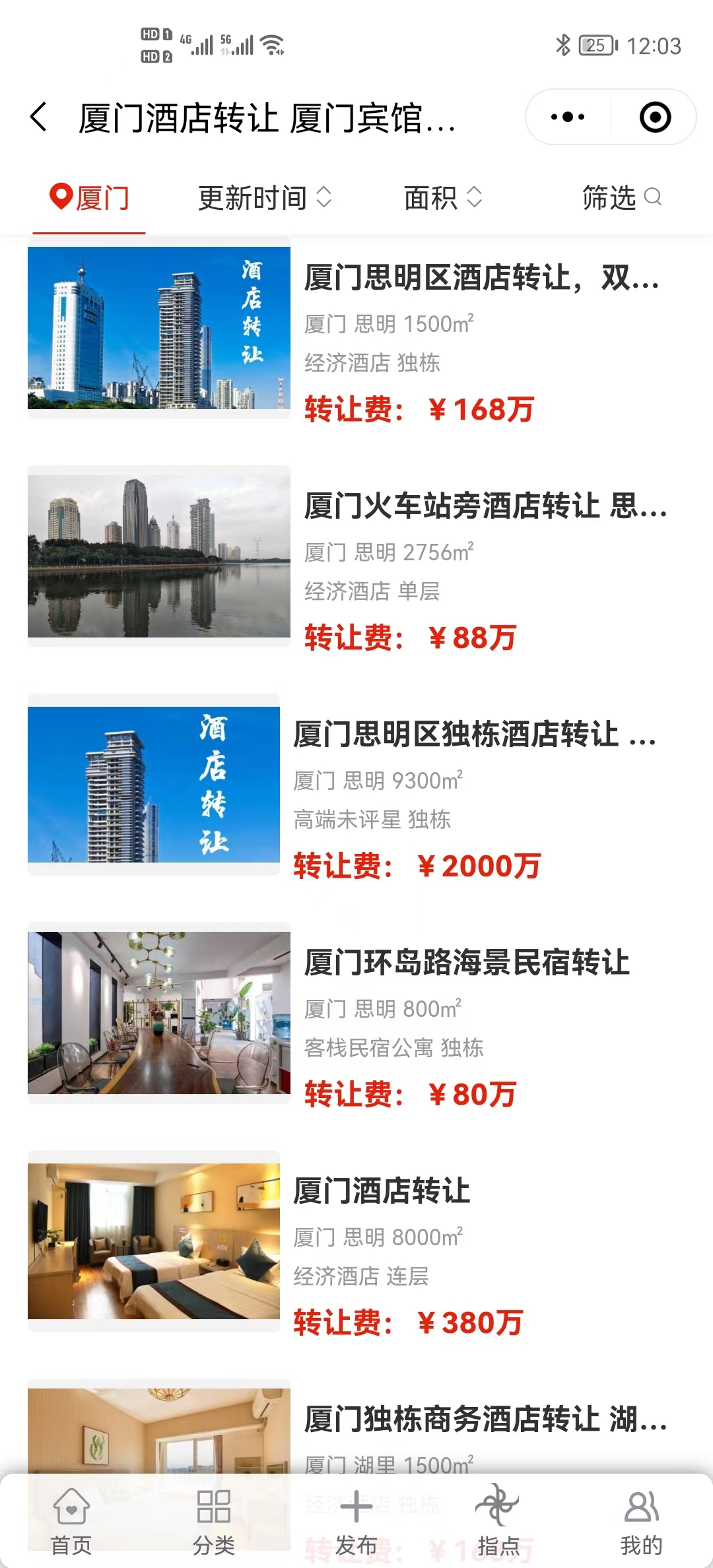Close the mini program via the circle icon

655,117
